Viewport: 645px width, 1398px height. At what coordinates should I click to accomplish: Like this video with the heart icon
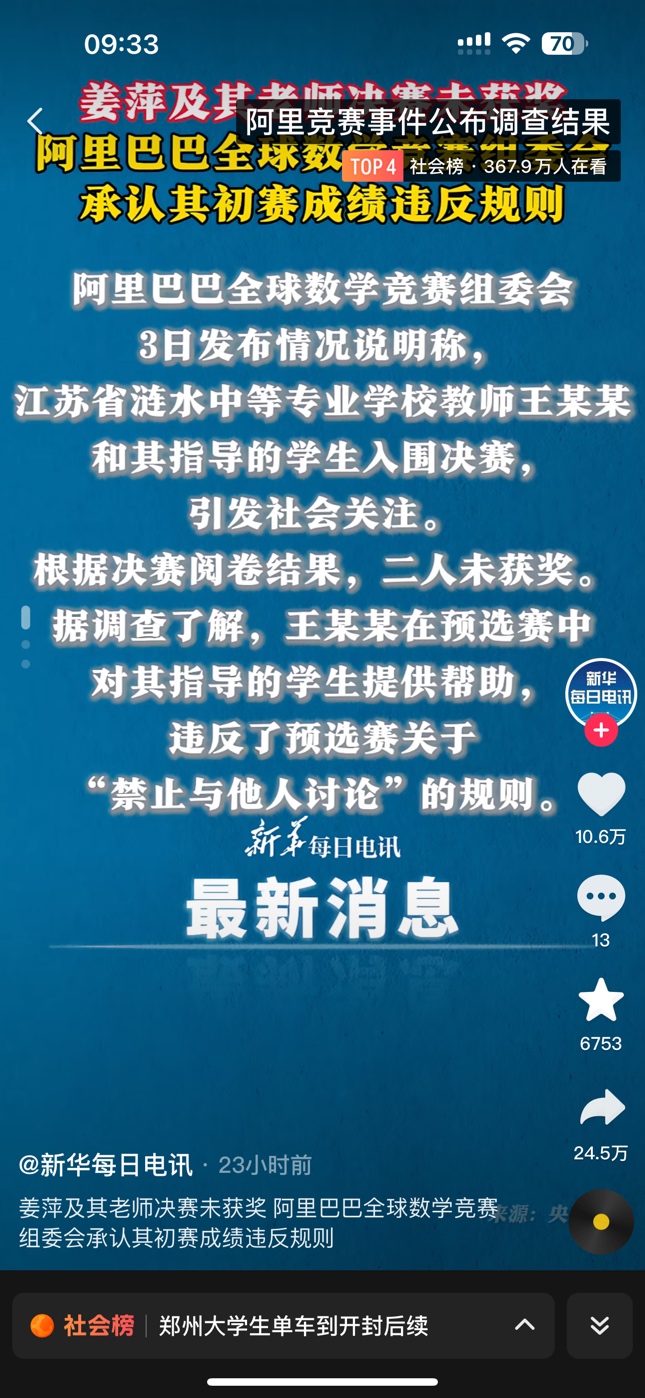[601, 795]
